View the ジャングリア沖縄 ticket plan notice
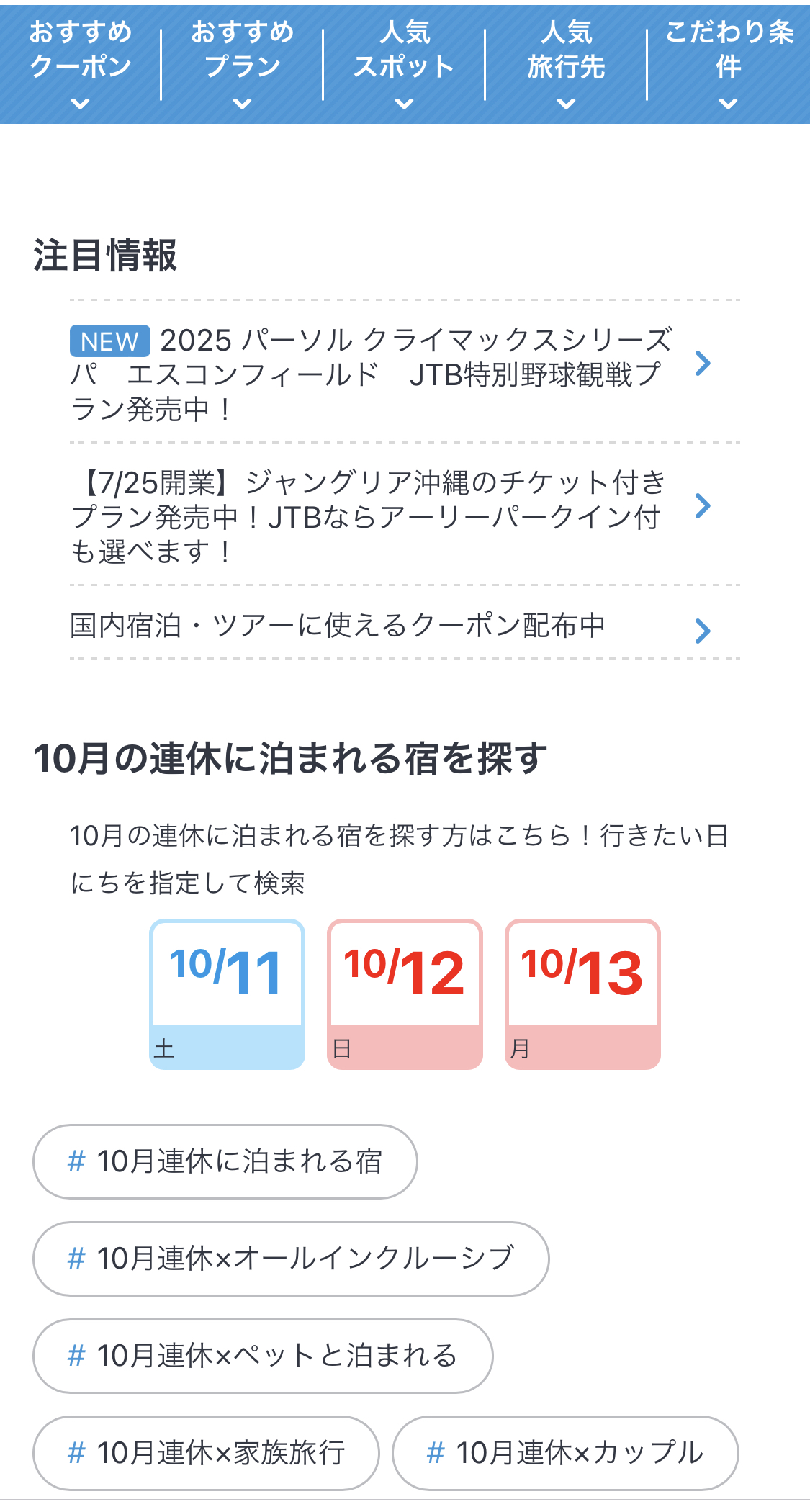810x1512 pixels. (x=389, y=516)
